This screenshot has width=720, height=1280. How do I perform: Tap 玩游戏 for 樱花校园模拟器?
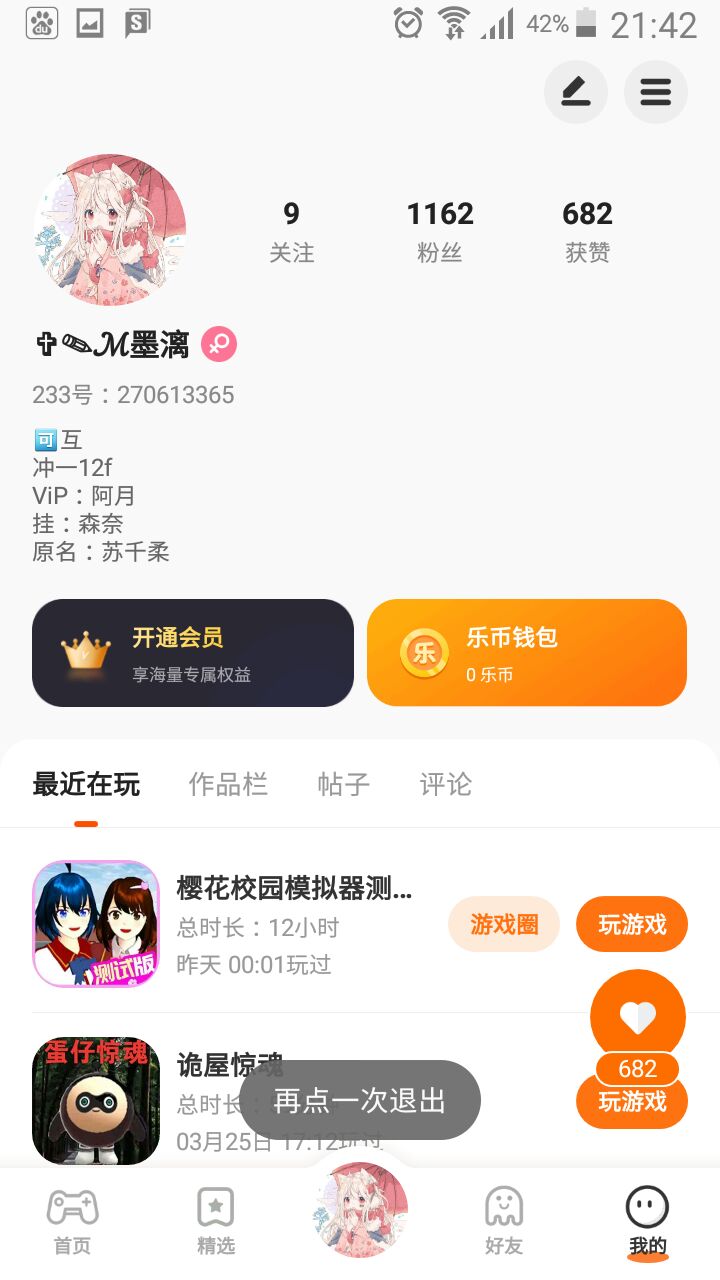632,925
